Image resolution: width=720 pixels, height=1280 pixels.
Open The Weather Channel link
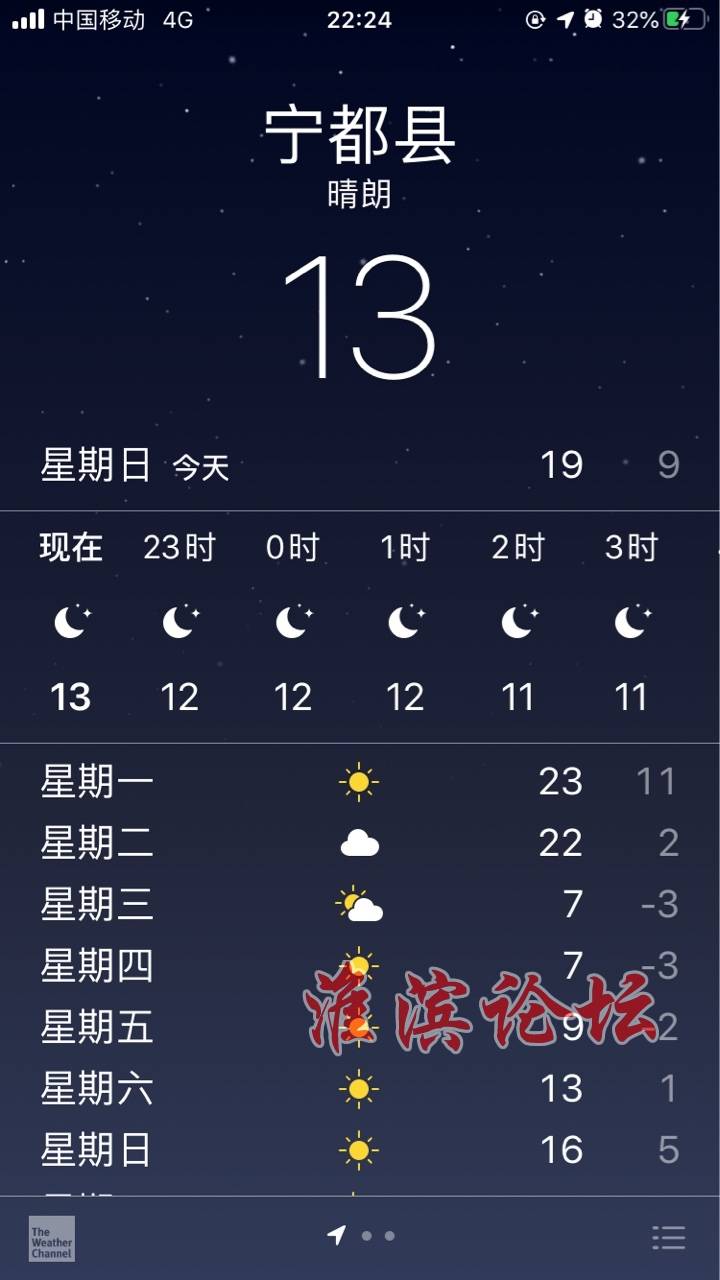[x=52, y=1238]
